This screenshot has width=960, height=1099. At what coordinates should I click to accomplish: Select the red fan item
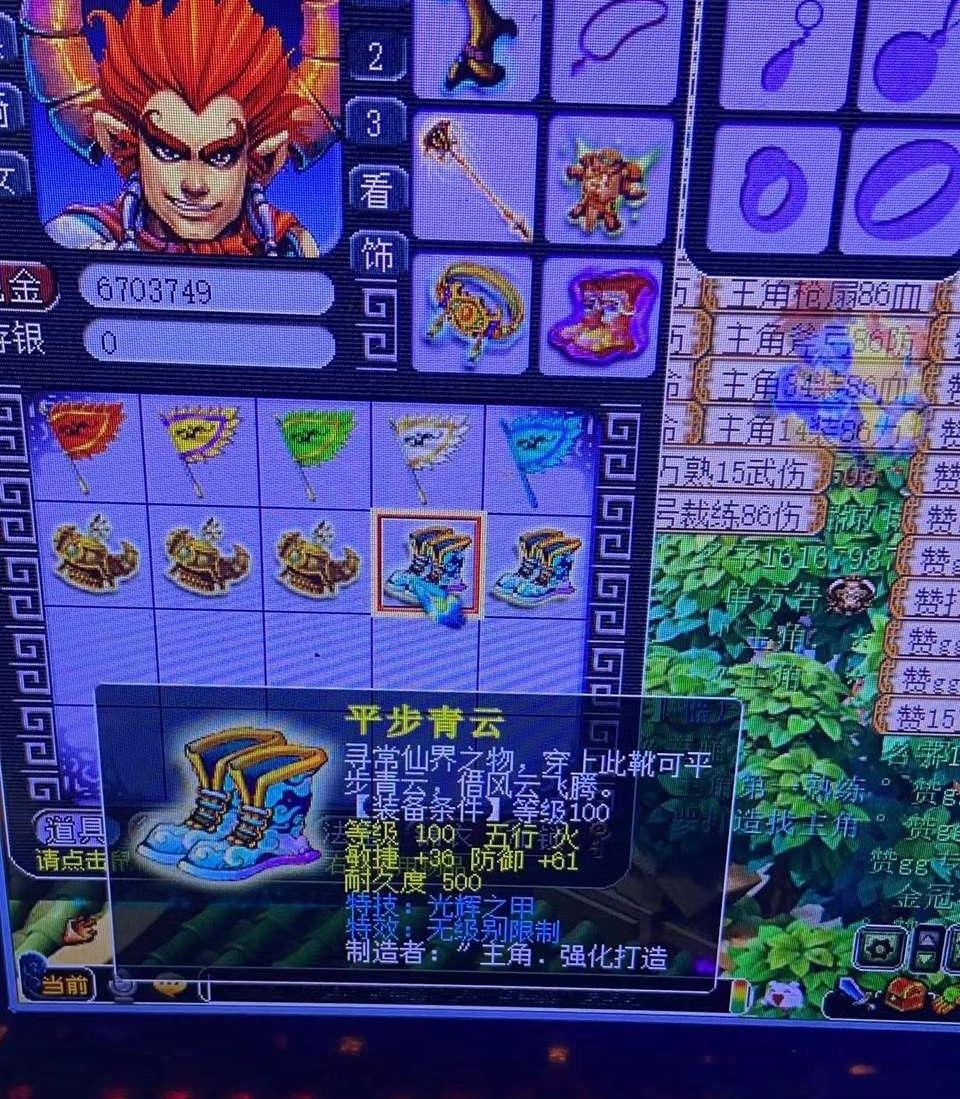tap(83, 440)
